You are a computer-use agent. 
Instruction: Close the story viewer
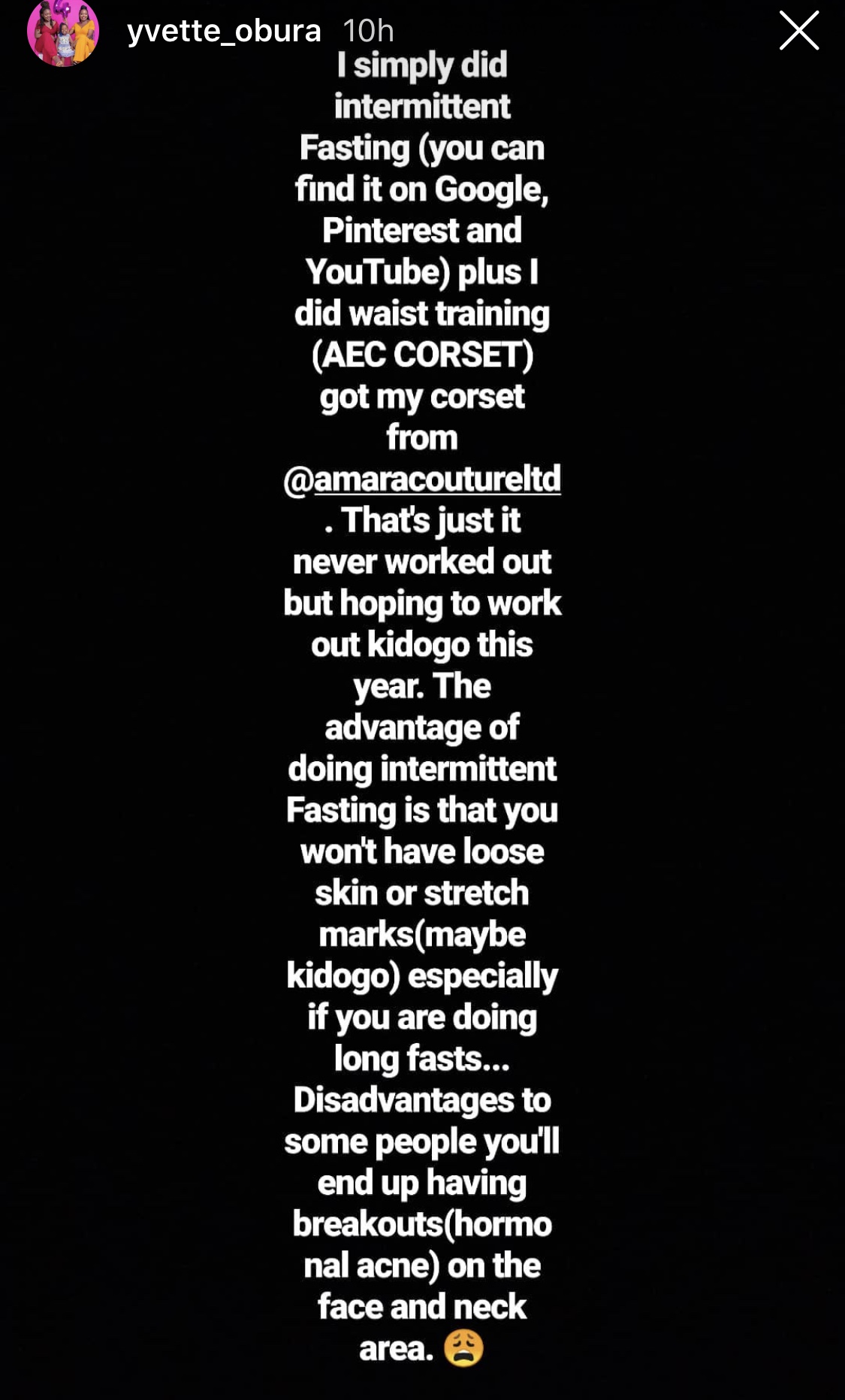(x=798, y=31)
